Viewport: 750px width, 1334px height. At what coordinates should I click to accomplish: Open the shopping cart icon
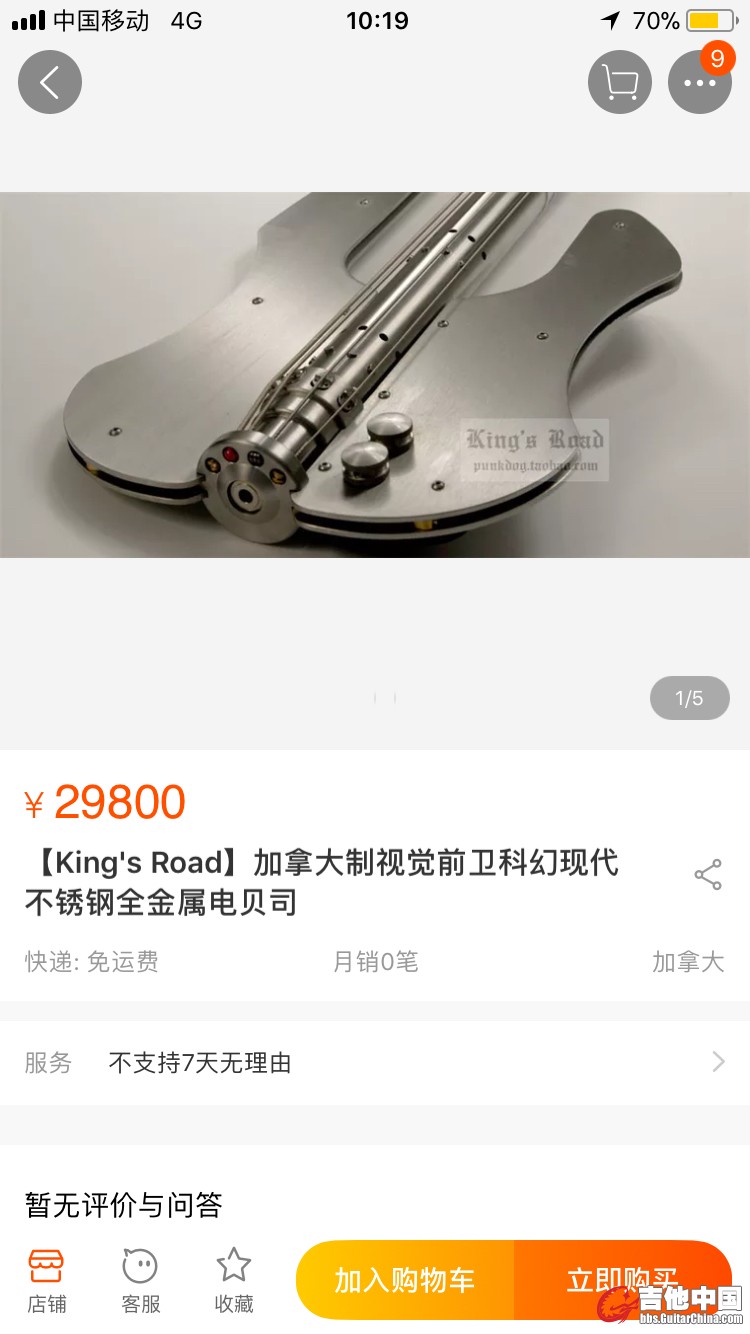[x=620, y=82]
